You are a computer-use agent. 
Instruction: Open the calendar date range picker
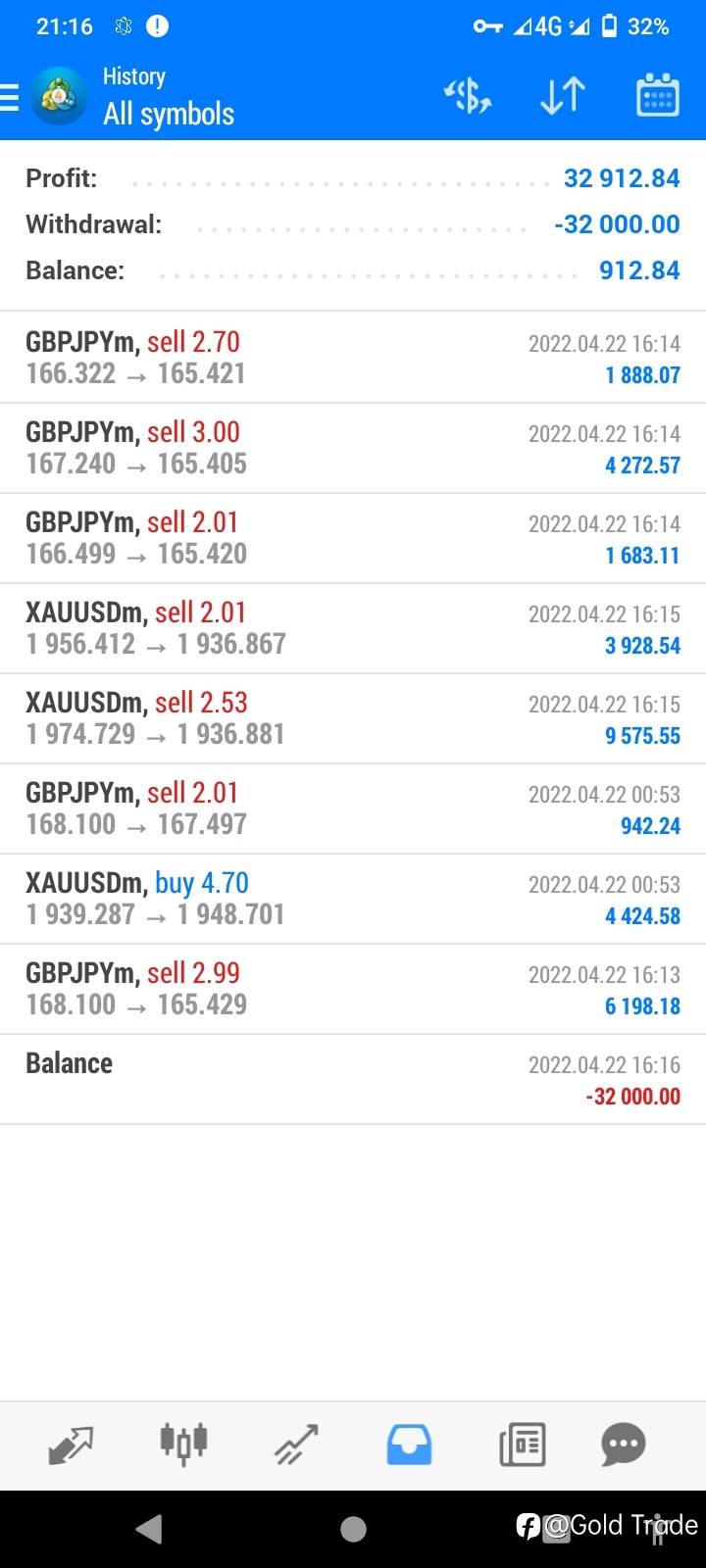pyautogui.click(x=658, y=96)
